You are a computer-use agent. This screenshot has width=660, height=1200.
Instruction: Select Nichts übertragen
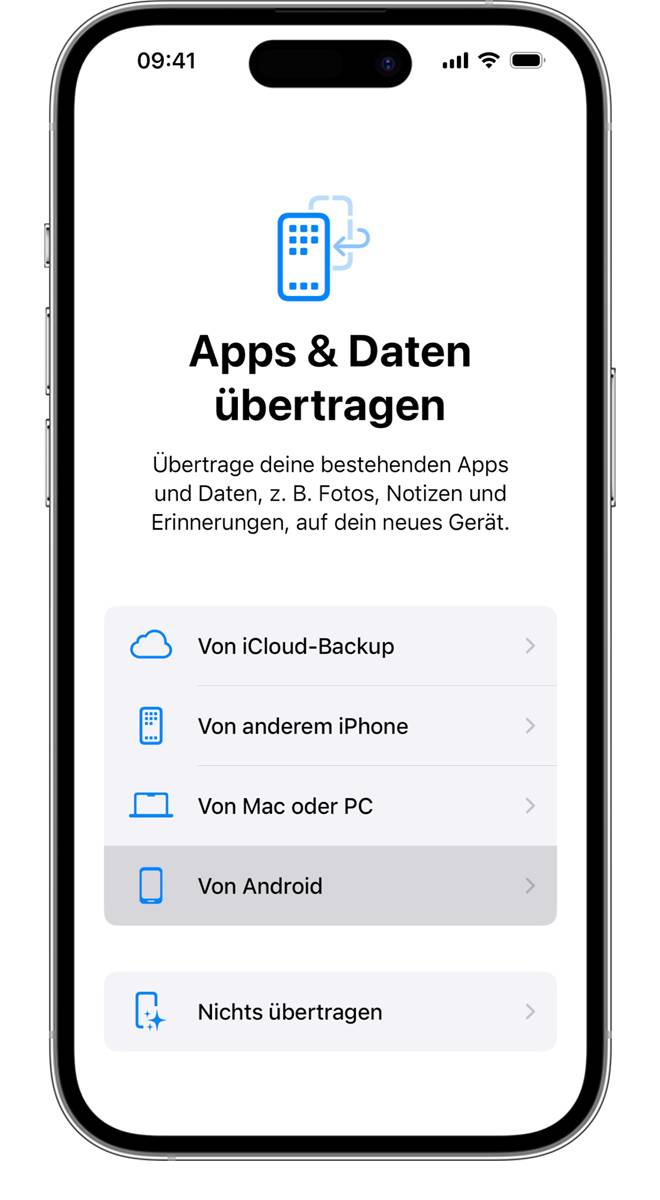[330, 1011]
